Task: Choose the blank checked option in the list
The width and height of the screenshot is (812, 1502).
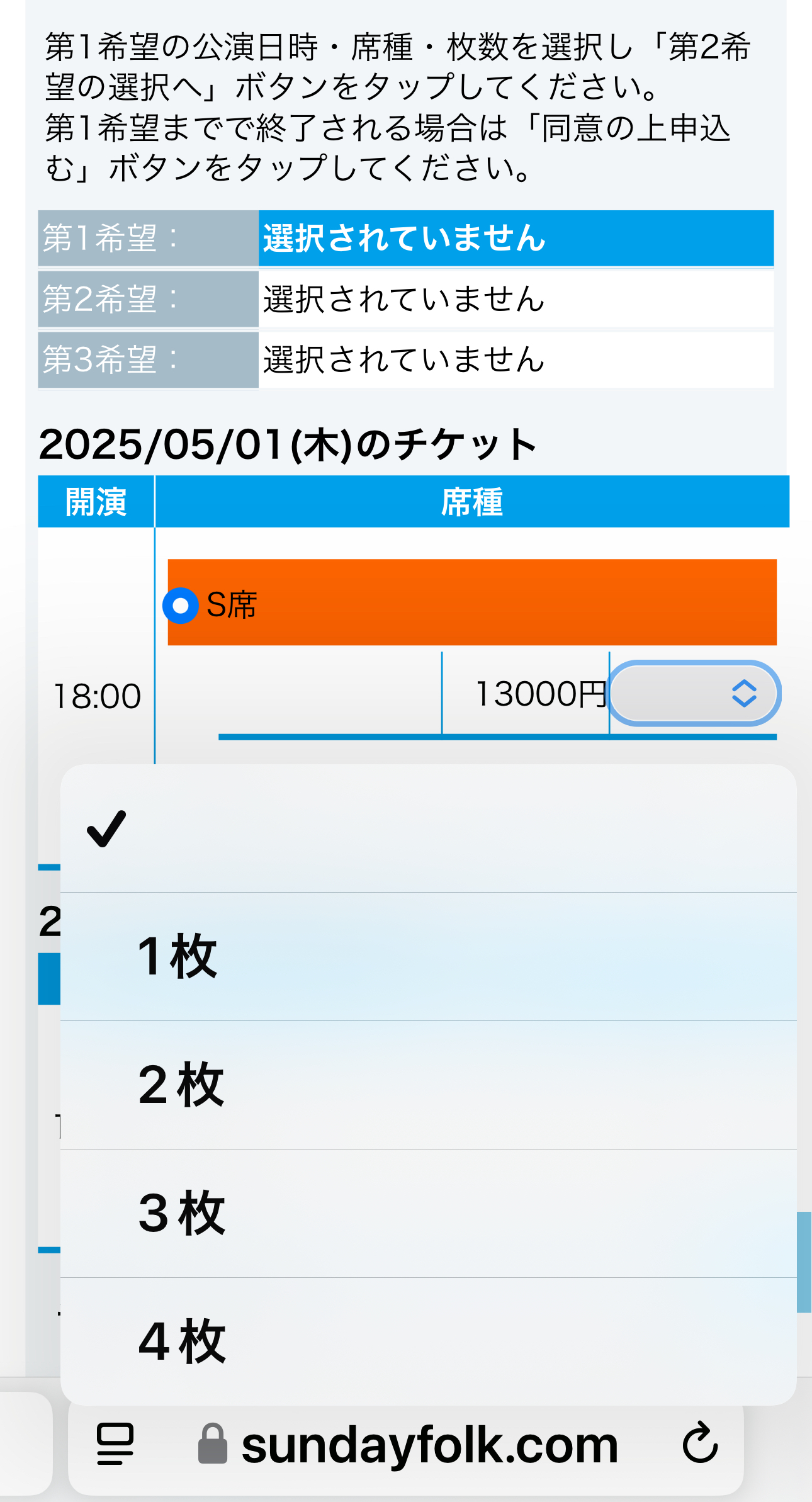Action: [429, 828]
